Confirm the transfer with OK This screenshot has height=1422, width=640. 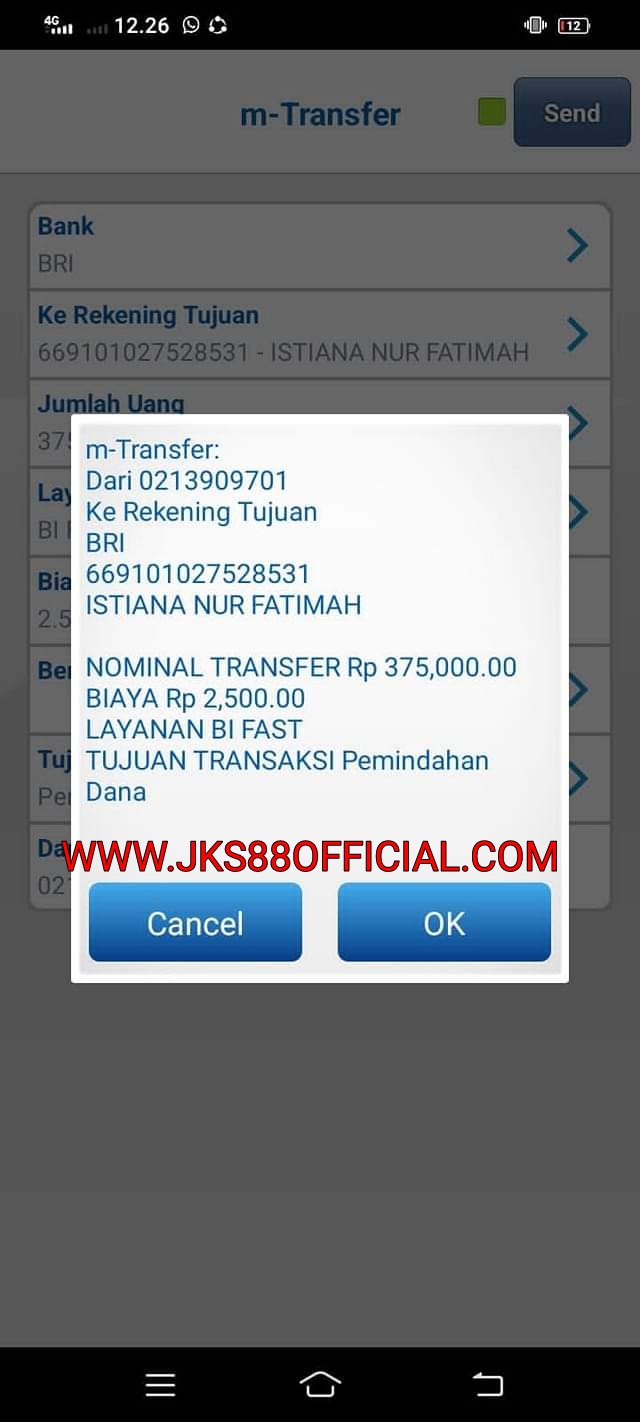(444, 922)
